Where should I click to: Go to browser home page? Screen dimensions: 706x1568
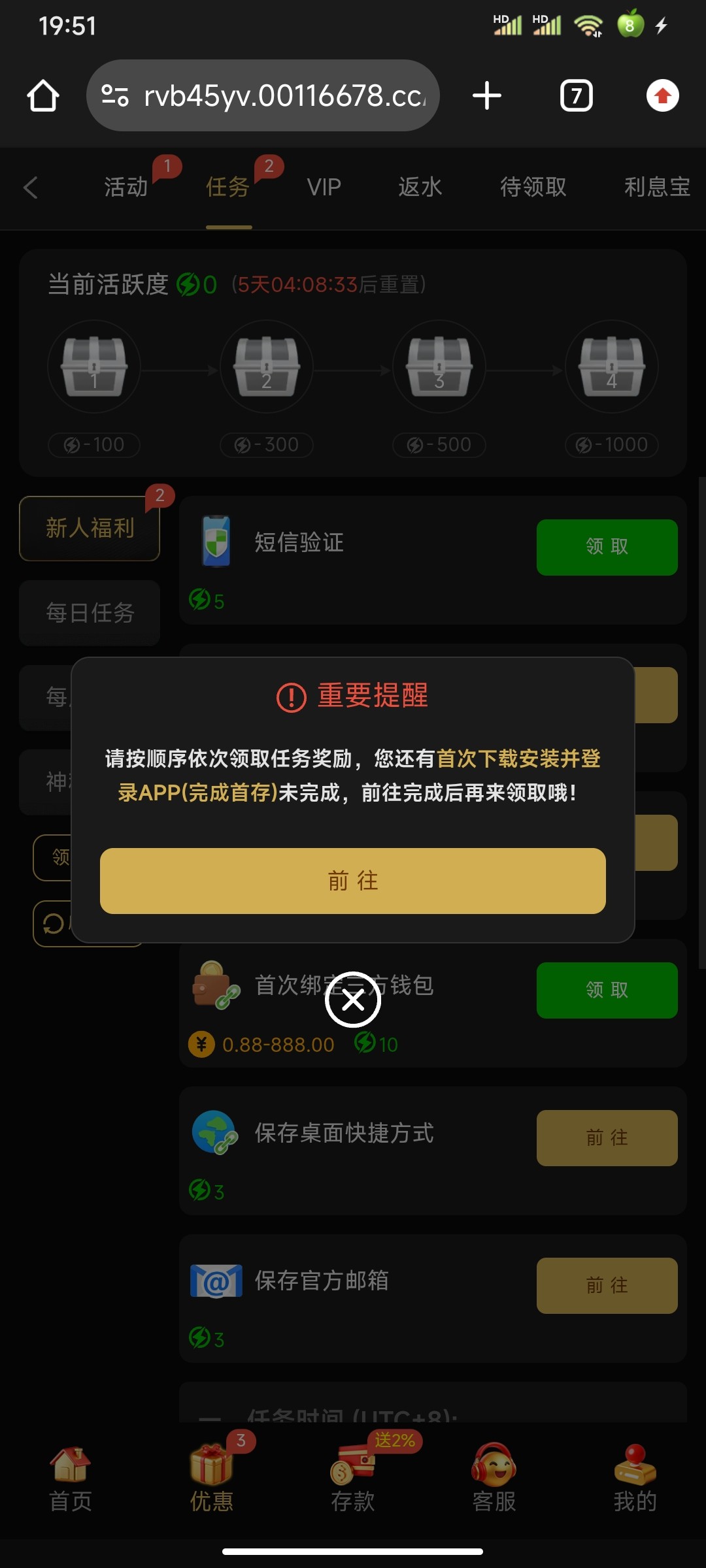click(43, 96)
